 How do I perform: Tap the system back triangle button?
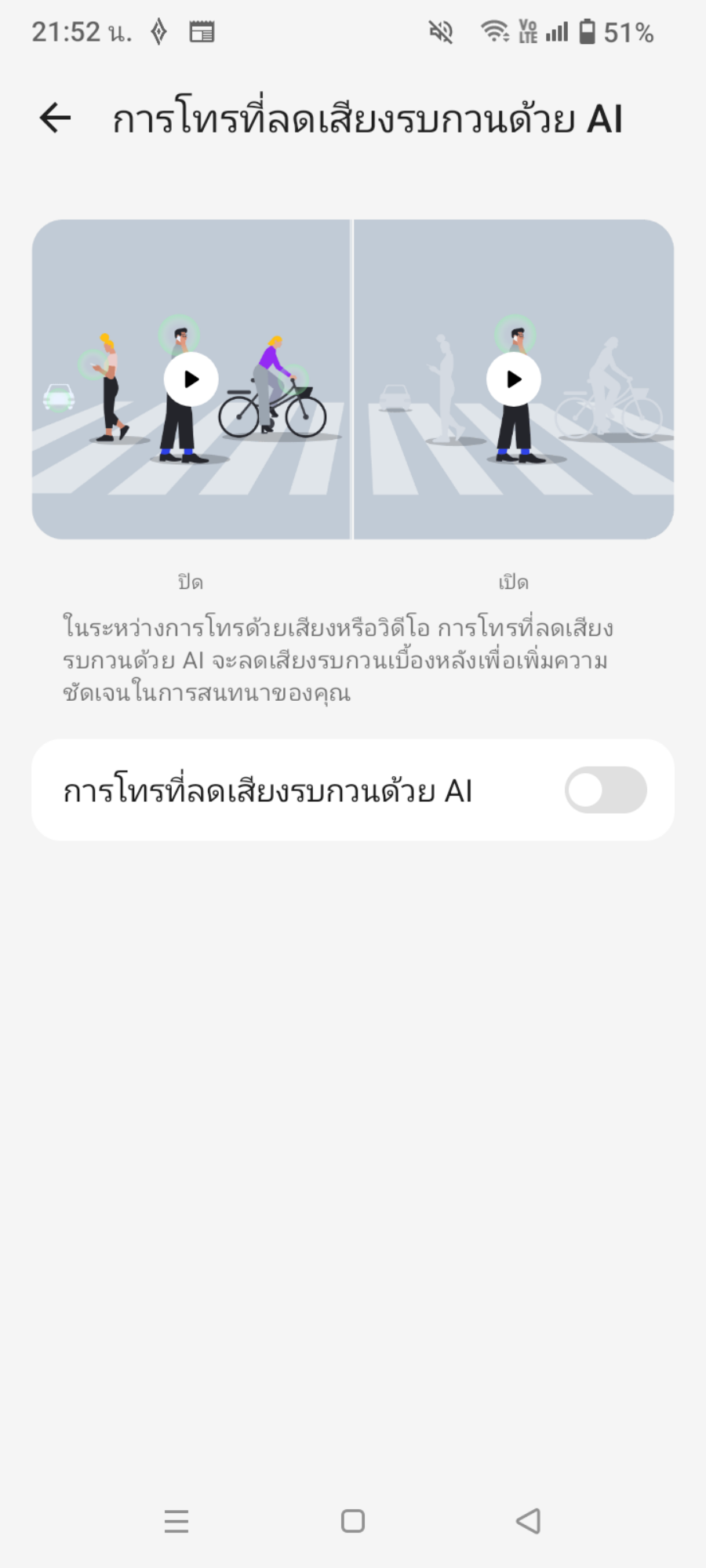tap(529, 1521)
